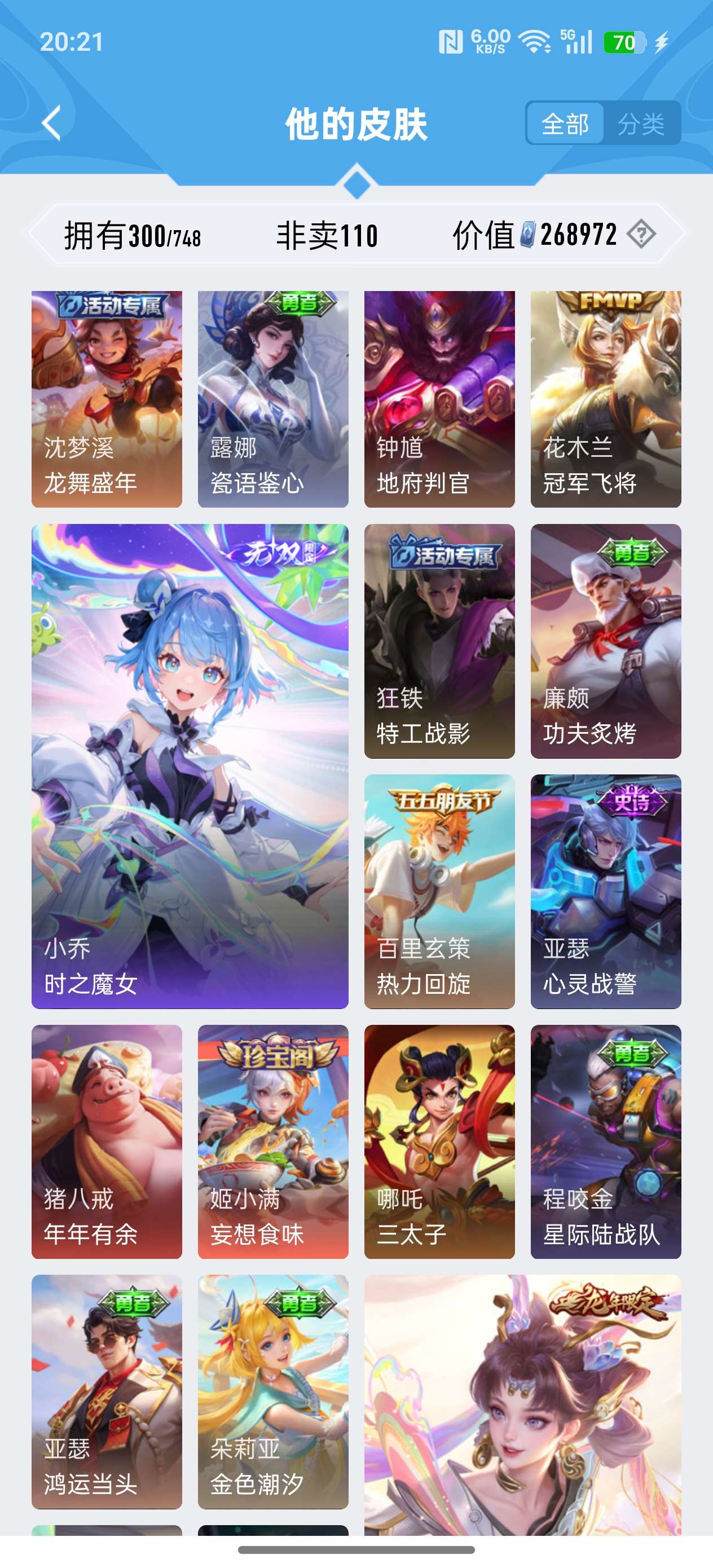Viewport: 713px width, 1568px height.
Task: Open the value help question-mark icon
Action: [x=641, y=234]
